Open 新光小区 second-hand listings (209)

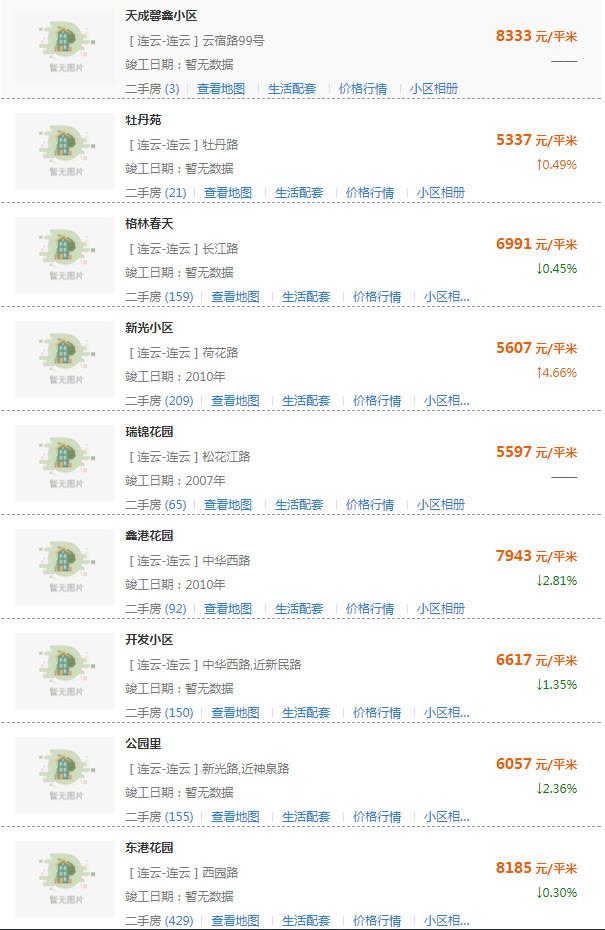[159, 401]
